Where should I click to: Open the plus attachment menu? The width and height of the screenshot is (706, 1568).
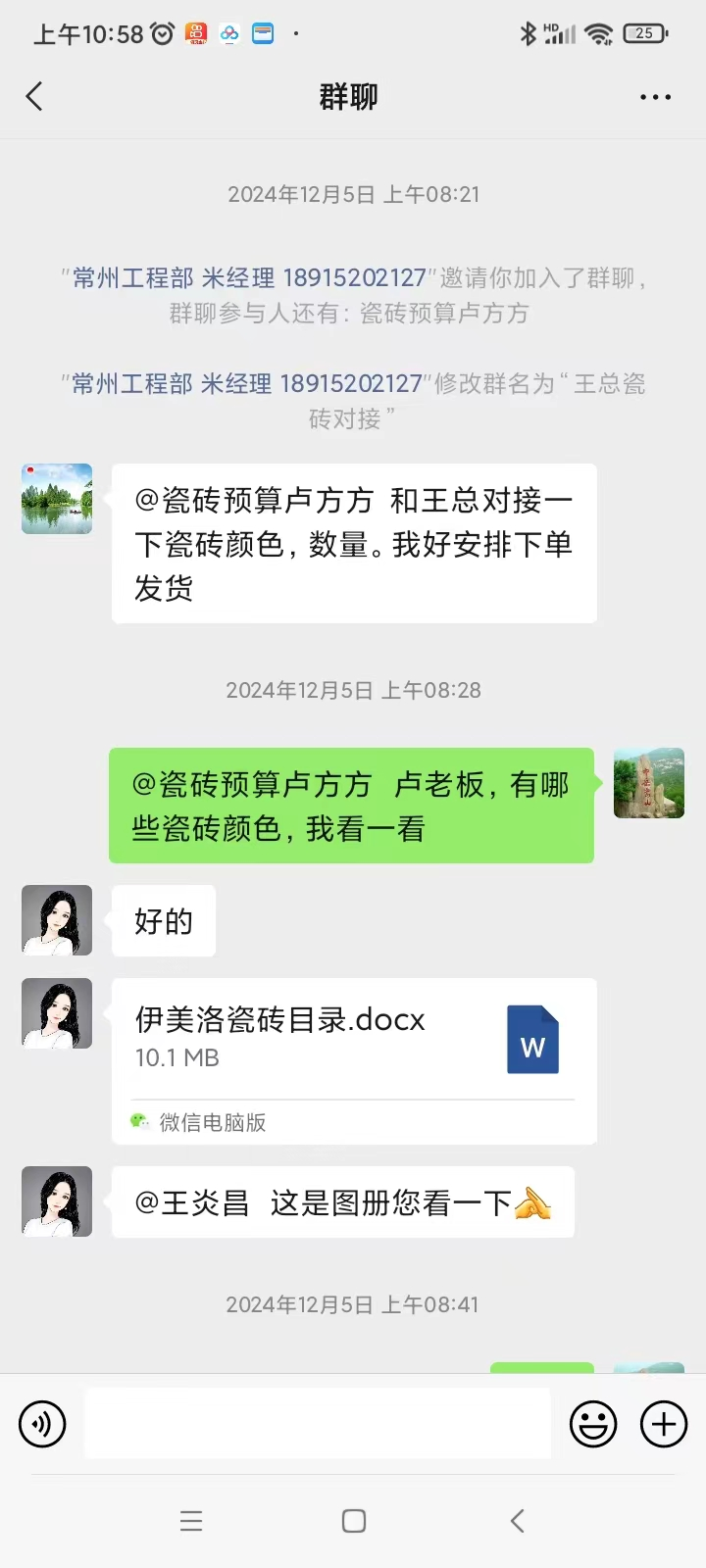coord(664,1424)
